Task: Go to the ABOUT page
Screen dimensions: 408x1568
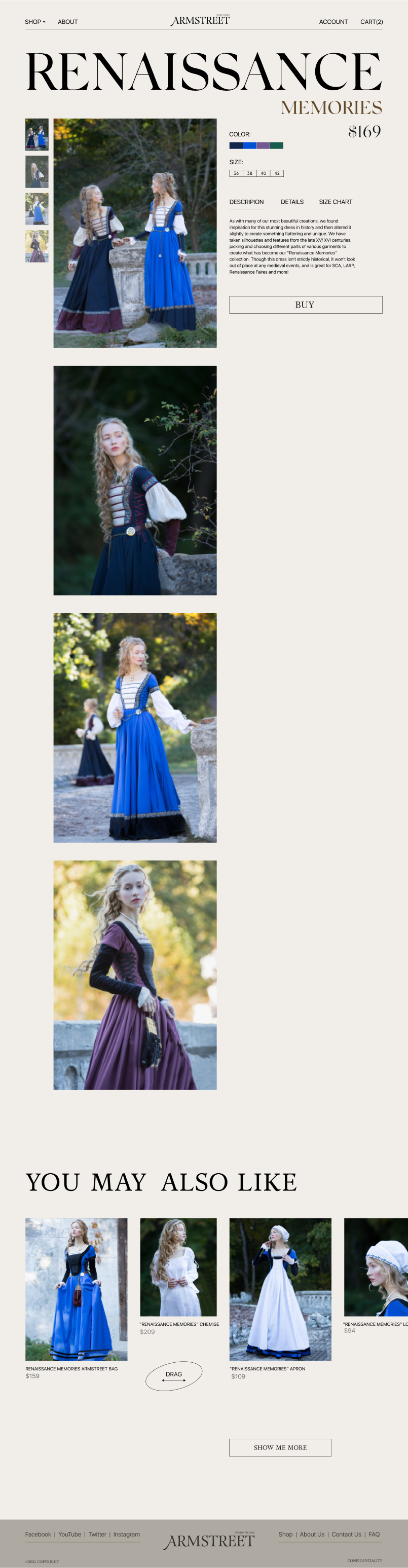Action: pyautogui.click(x=67, y=22)
